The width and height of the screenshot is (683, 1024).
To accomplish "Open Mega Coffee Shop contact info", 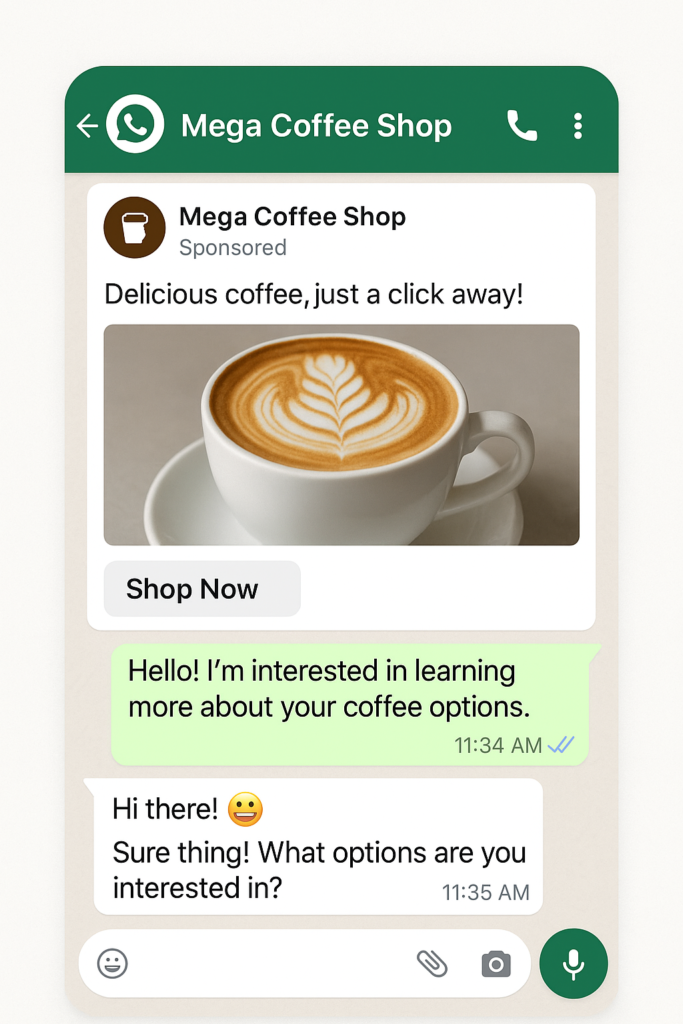I will tap(316, 127).
